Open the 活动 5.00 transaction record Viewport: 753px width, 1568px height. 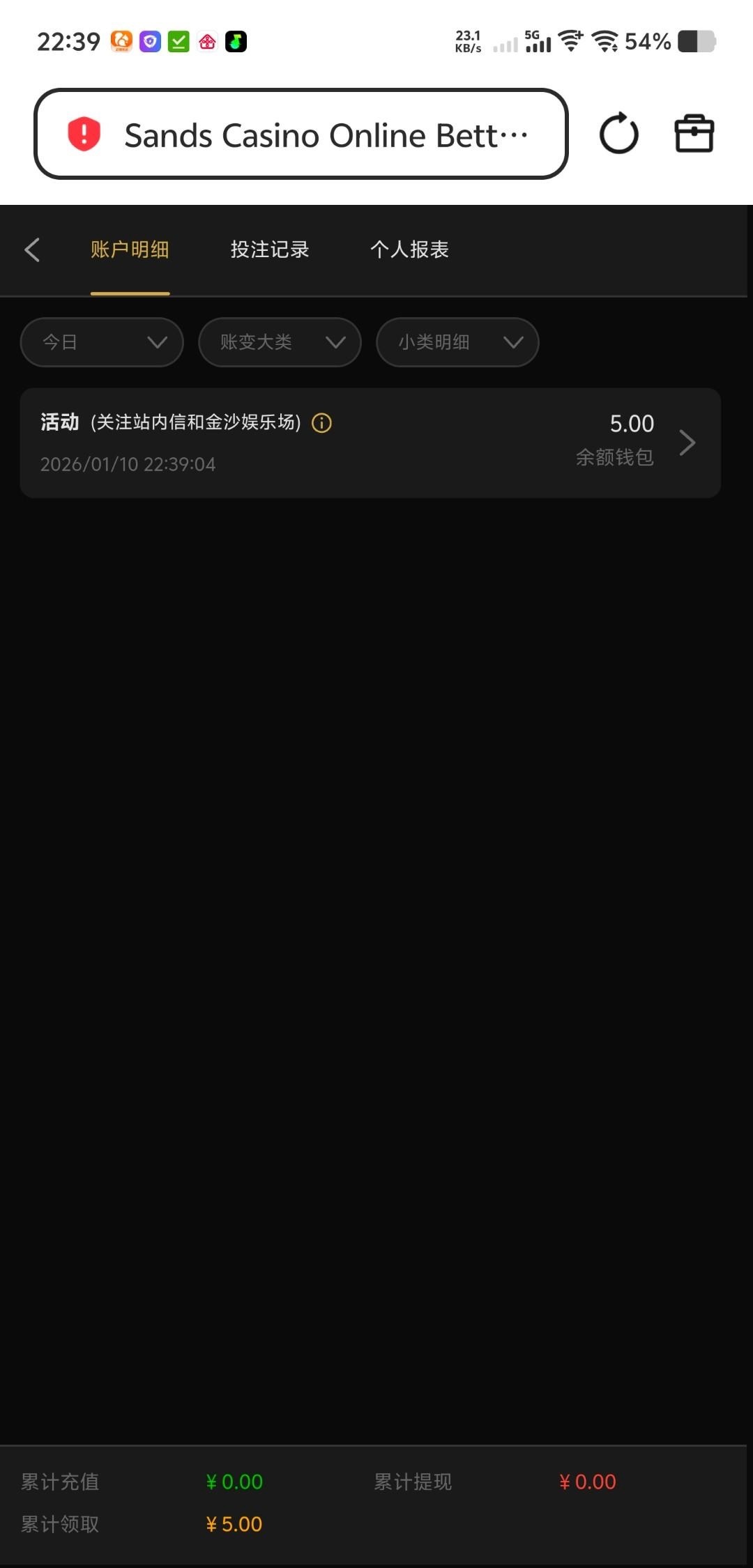pyautogui.click(x=370, y=443)
